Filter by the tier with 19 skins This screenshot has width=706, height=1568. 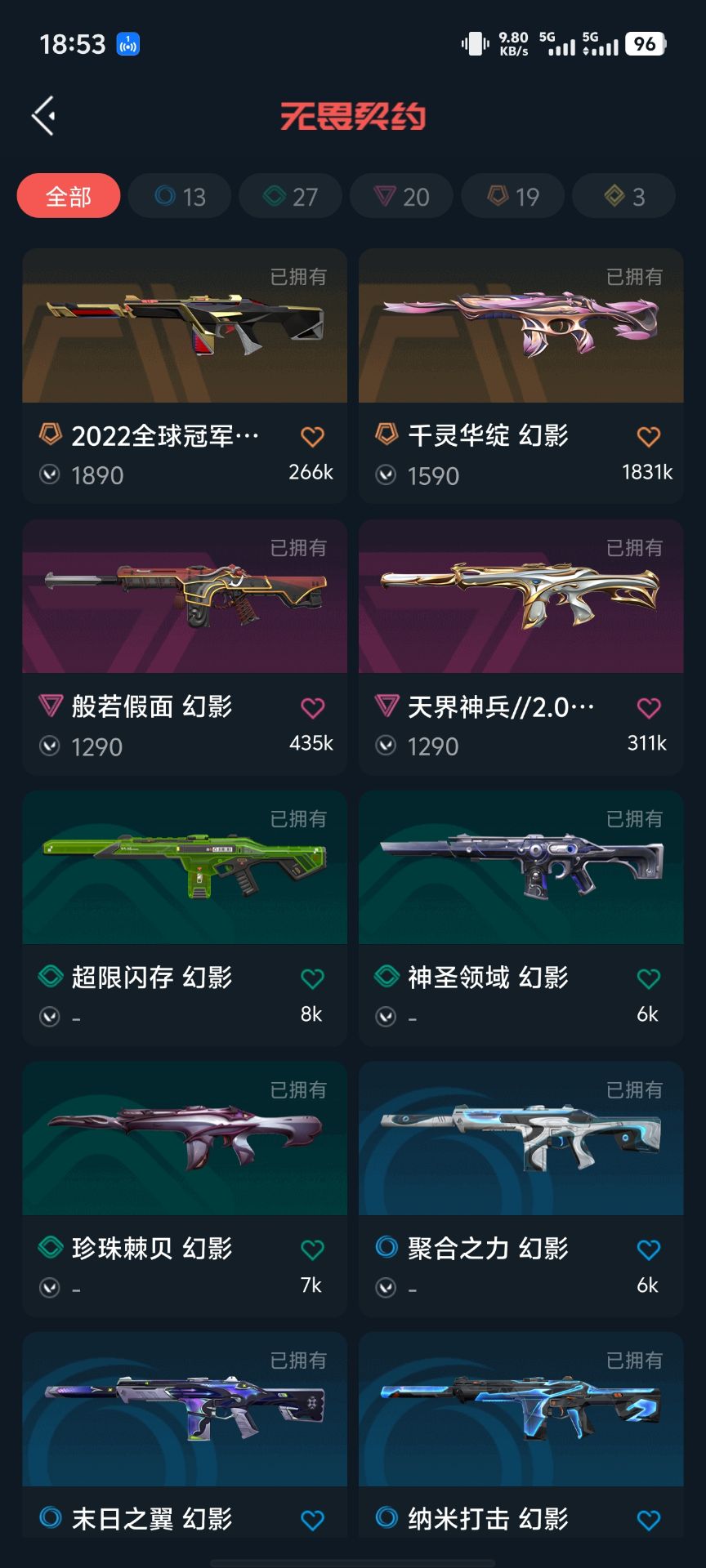point(512,196)
